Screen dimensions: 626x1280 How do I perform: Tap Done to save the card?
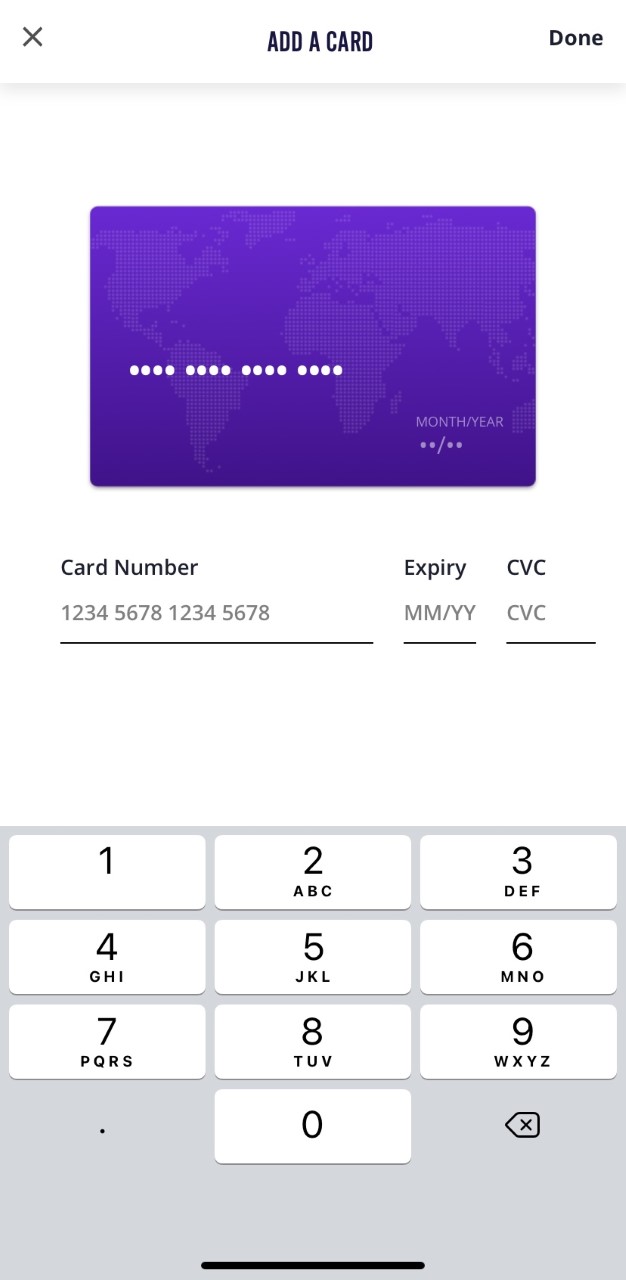click(575, 38)
